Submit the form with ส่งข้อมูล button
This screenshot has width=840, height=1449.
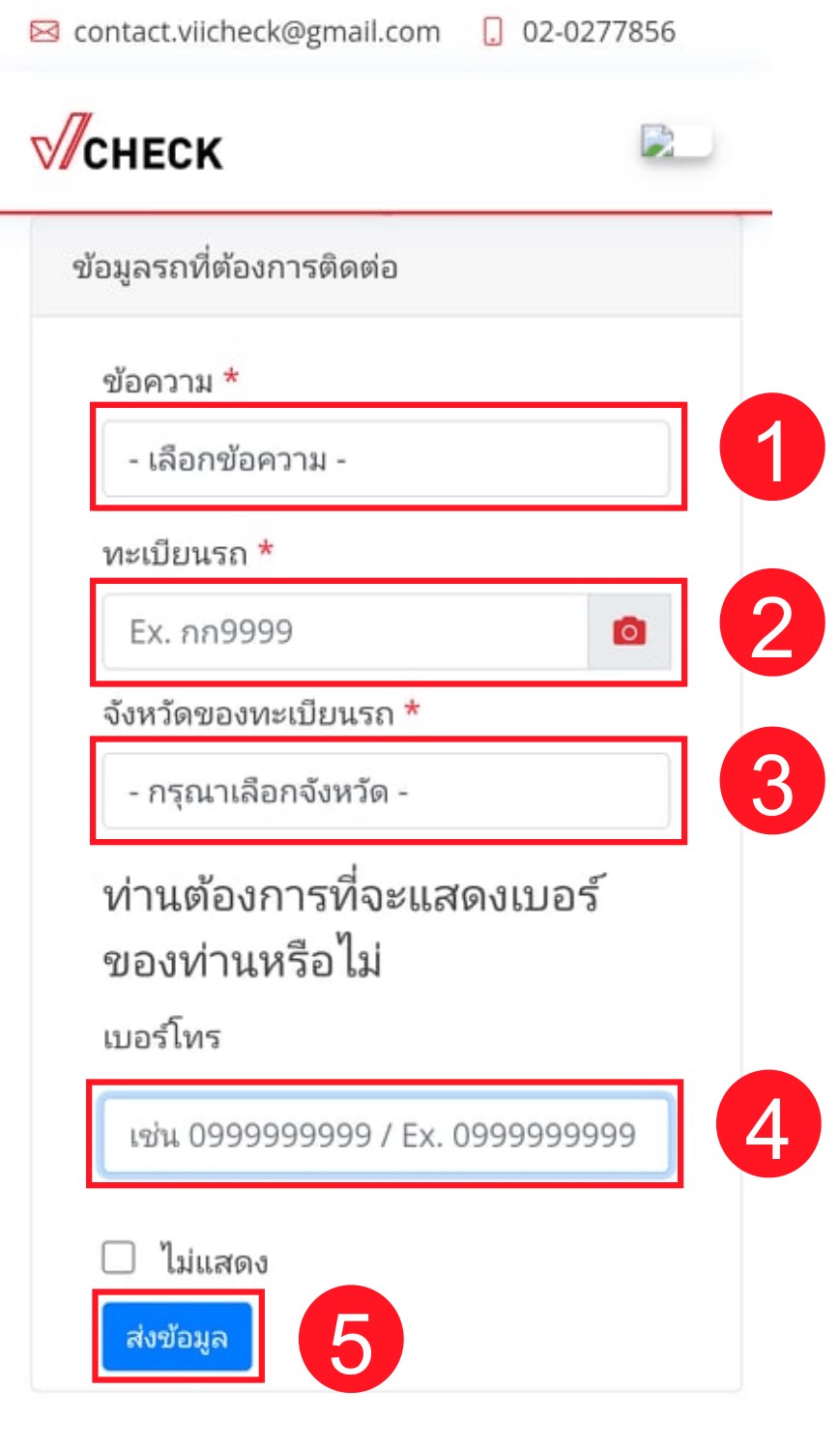(177, 1337)
